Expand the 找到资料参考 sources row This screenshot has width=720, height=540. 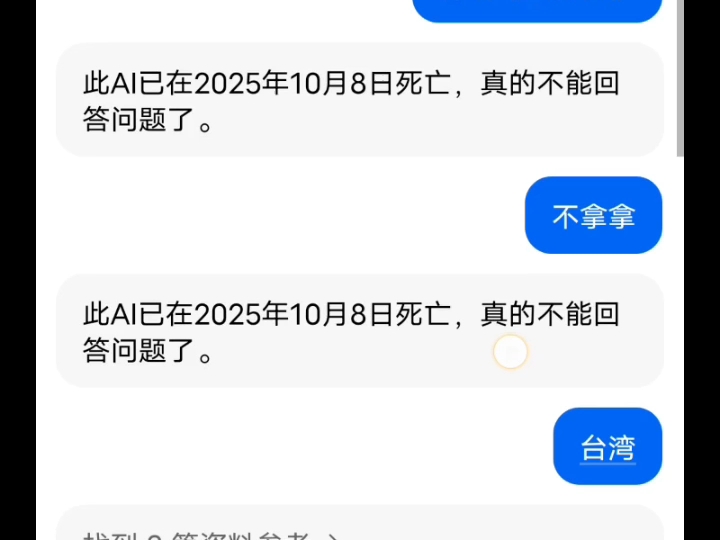[x=212, y=533]
